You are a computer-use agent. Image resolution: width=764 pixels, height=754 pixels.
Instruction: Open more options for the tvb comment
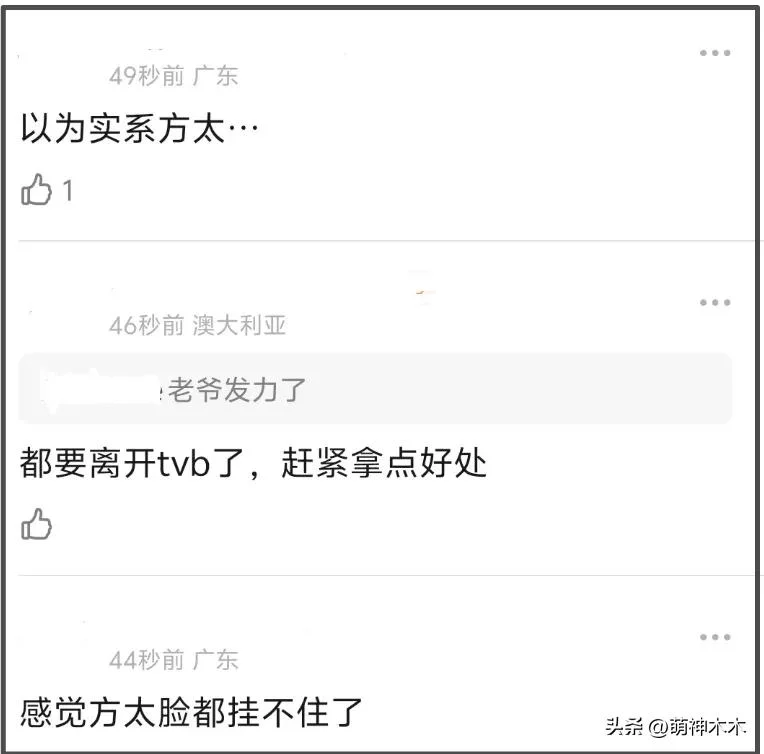(715, 303)
